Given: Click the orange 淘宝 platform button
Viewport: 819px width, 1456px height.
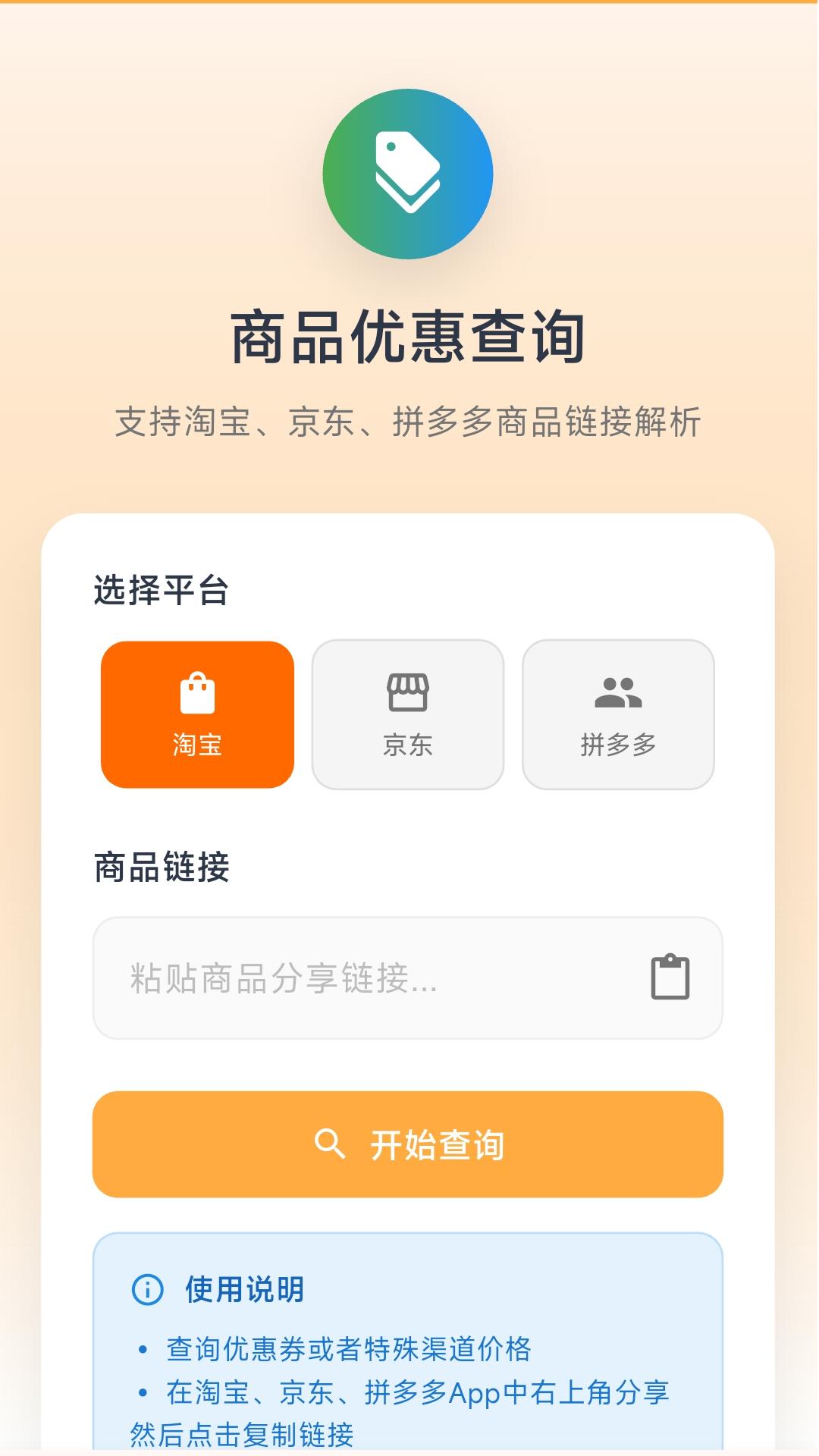Looking at the screenshot, I should pos(196,713).
